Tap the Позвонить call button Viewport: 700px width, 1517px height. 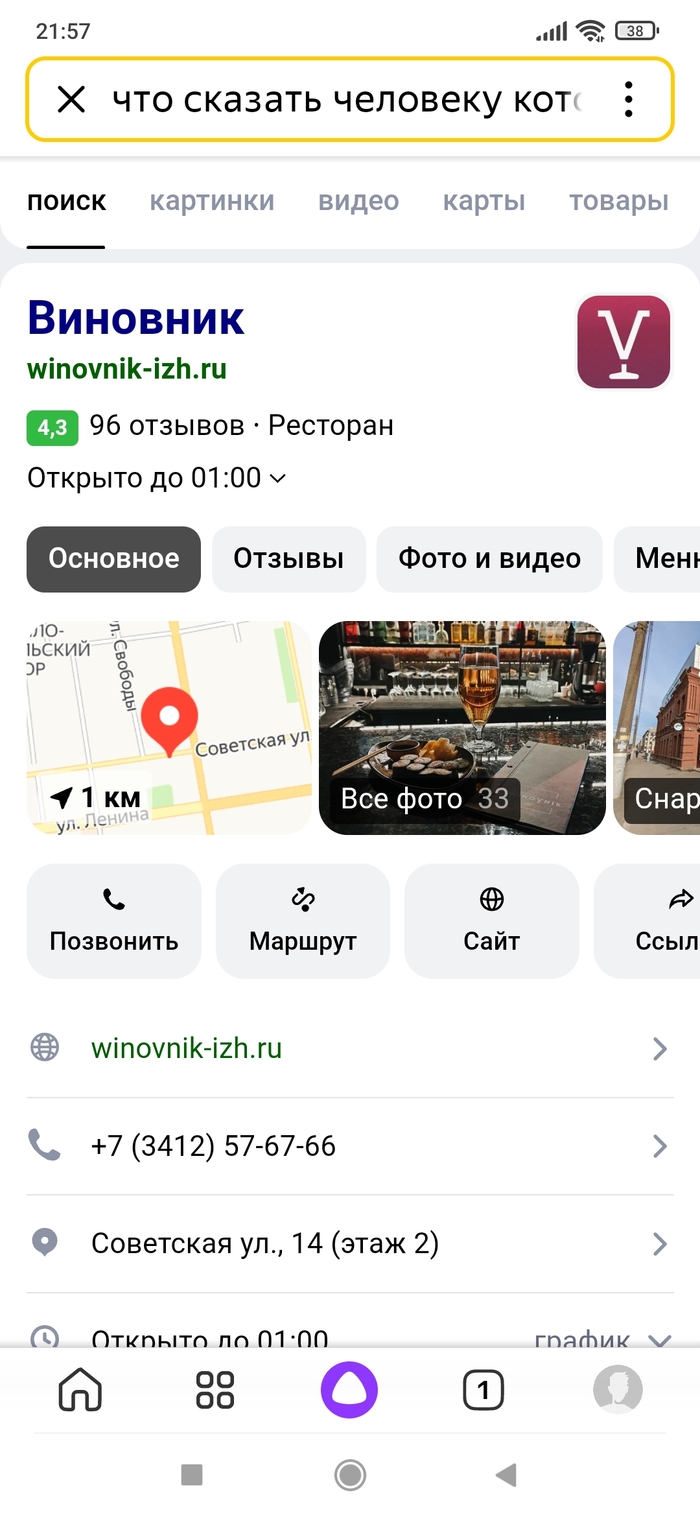click(x=114, y=920)
